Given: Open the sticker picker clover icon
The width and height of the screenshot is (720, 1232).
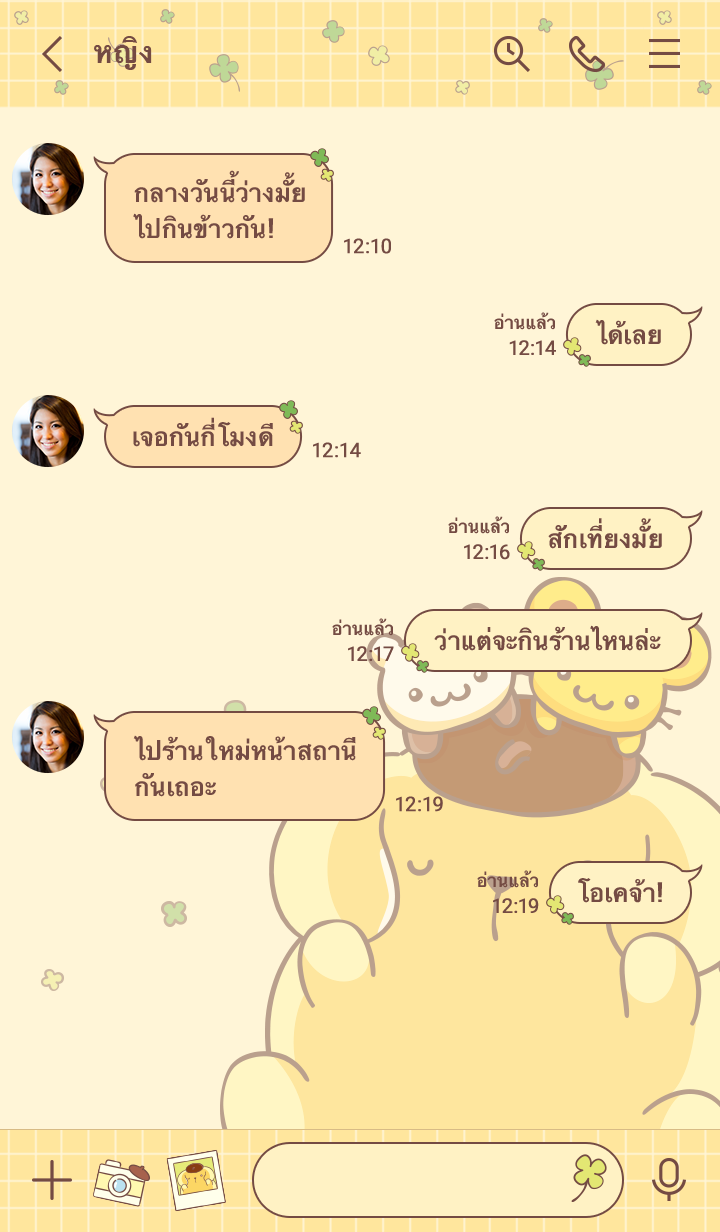Looking at the screenshot, I should [590, 1178].
